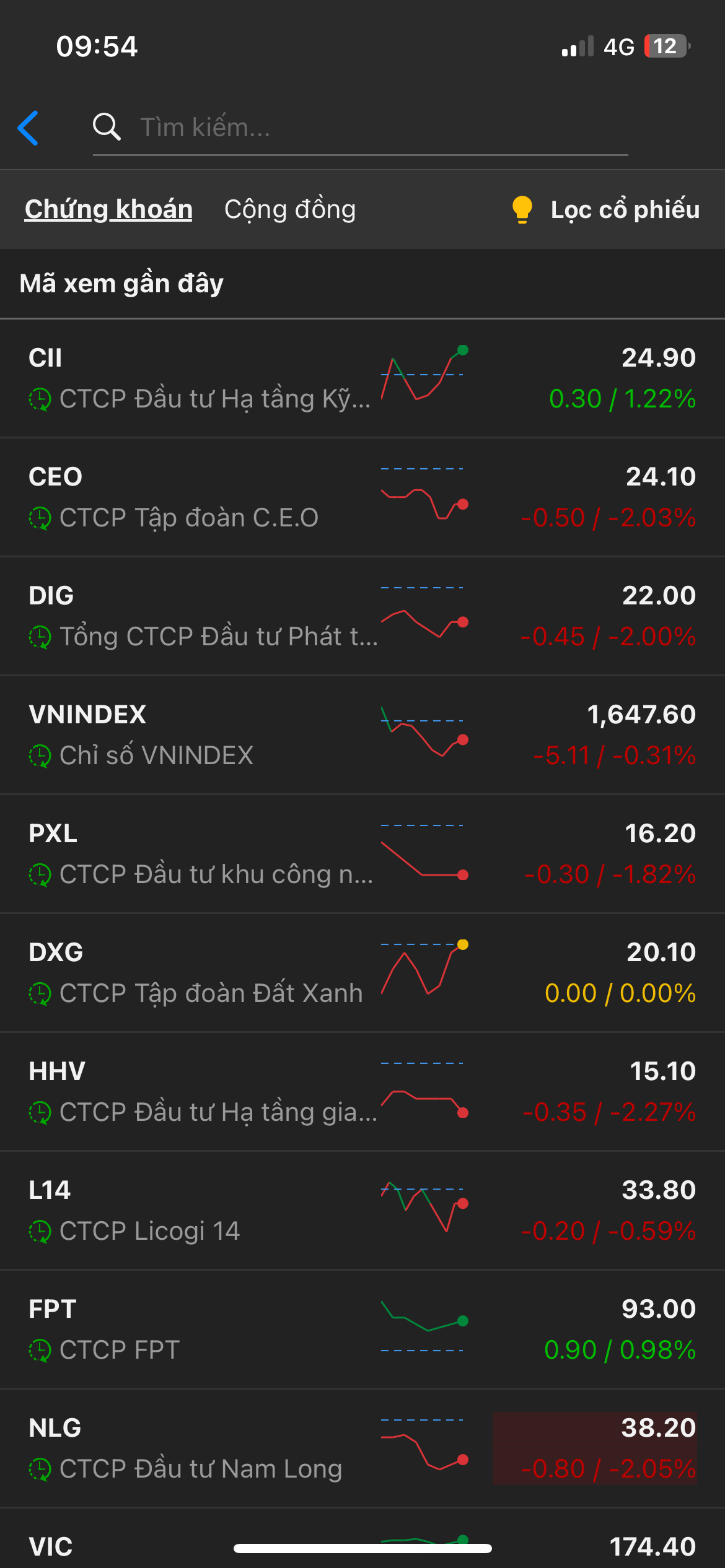Tap the Tìm kiếm search field
Screen dimensions: 725x1568
coord(359,128)
